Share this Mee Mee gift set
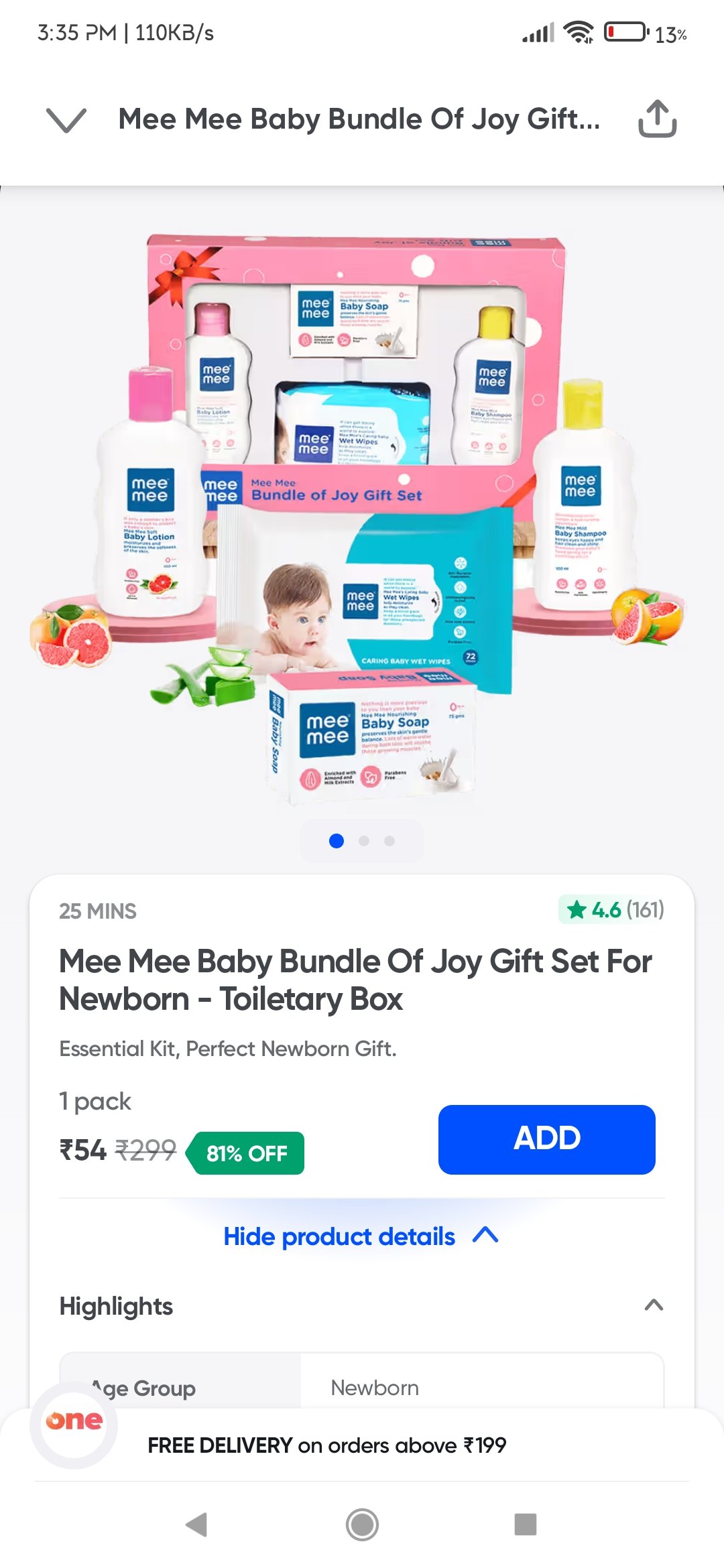This screenshot has width=724, height=1568. tap(657, 119)
